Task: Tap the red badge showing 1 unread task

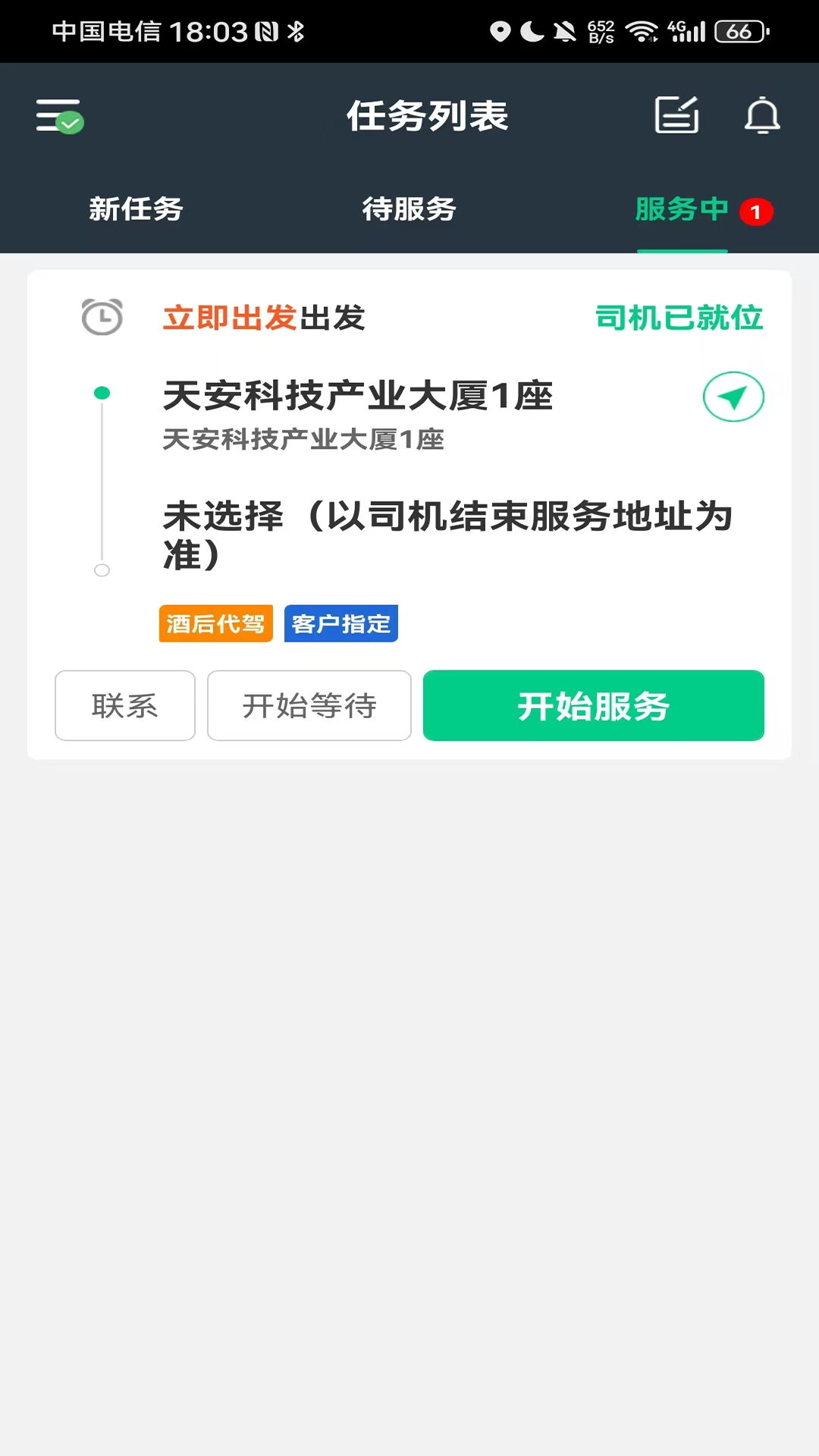Action: pos(756,210)
